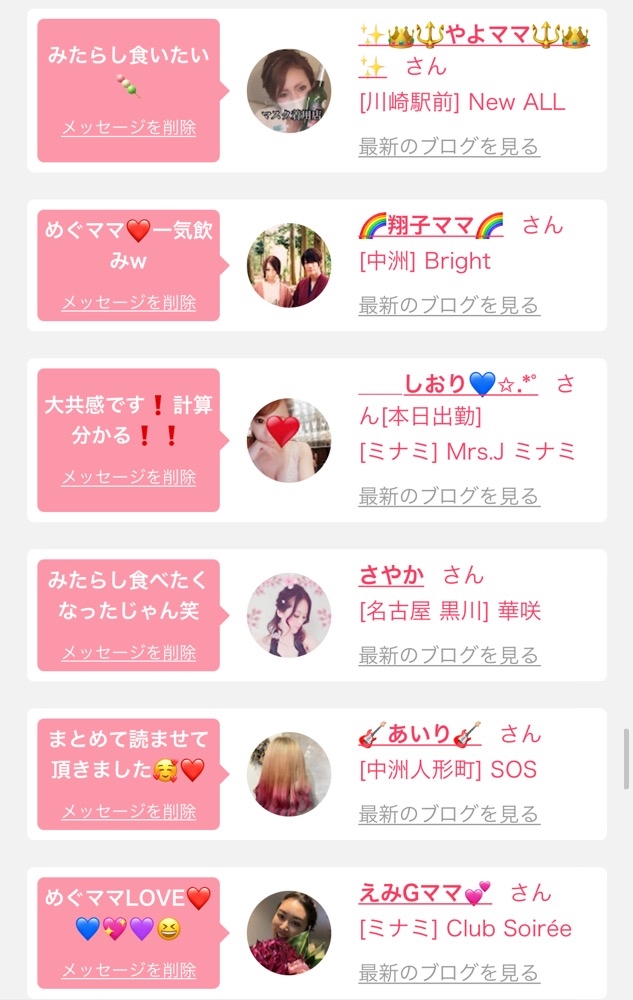
Task: Delete the message from えみGママ
Action: 128,970
